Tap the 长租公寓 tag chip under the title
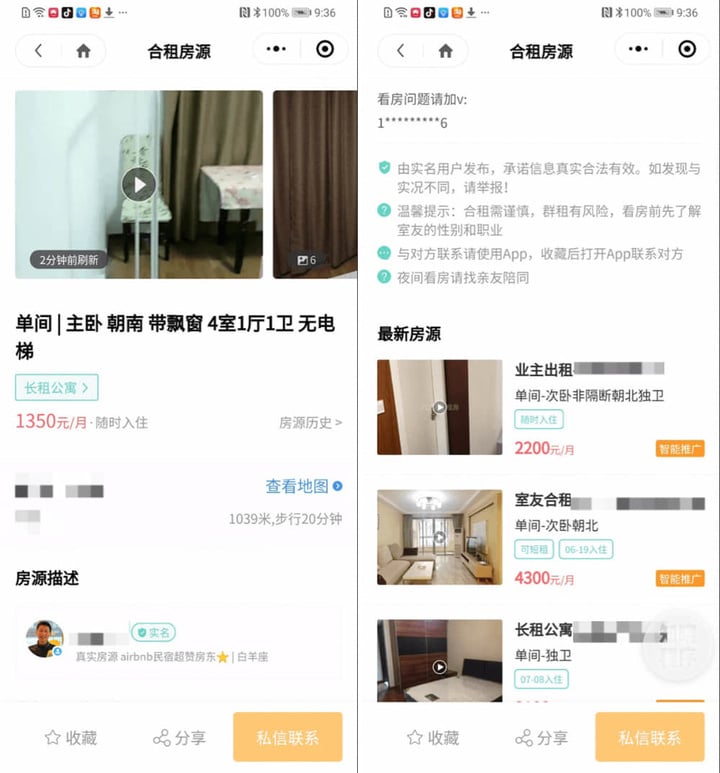This screenshot has width=720, height=773. pos(57,387)
